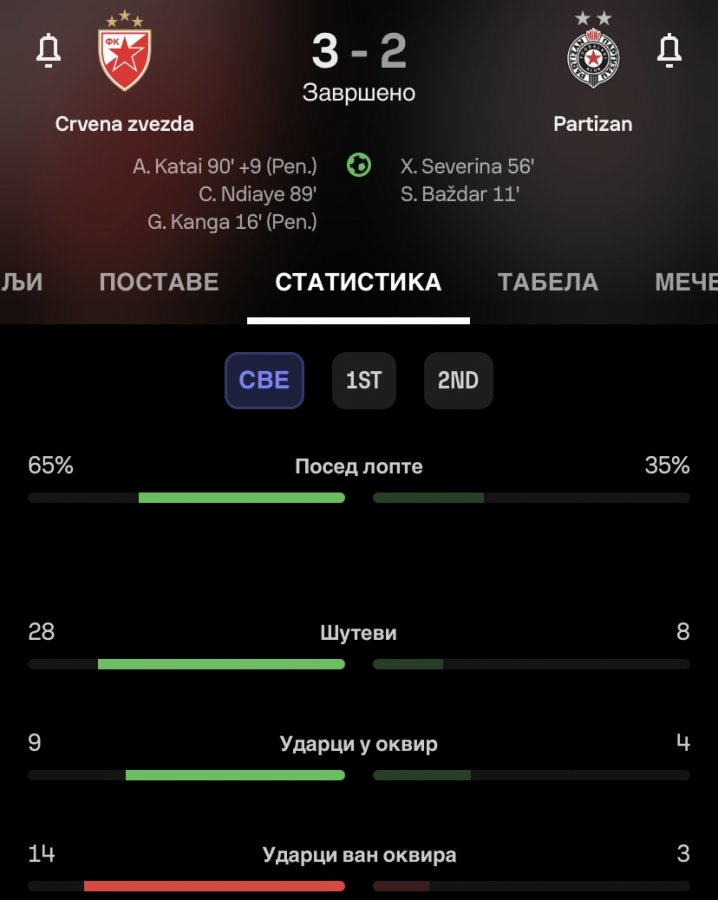
Task: Switch to the ТАБЕЛА tab
Action: click(548, 282)
